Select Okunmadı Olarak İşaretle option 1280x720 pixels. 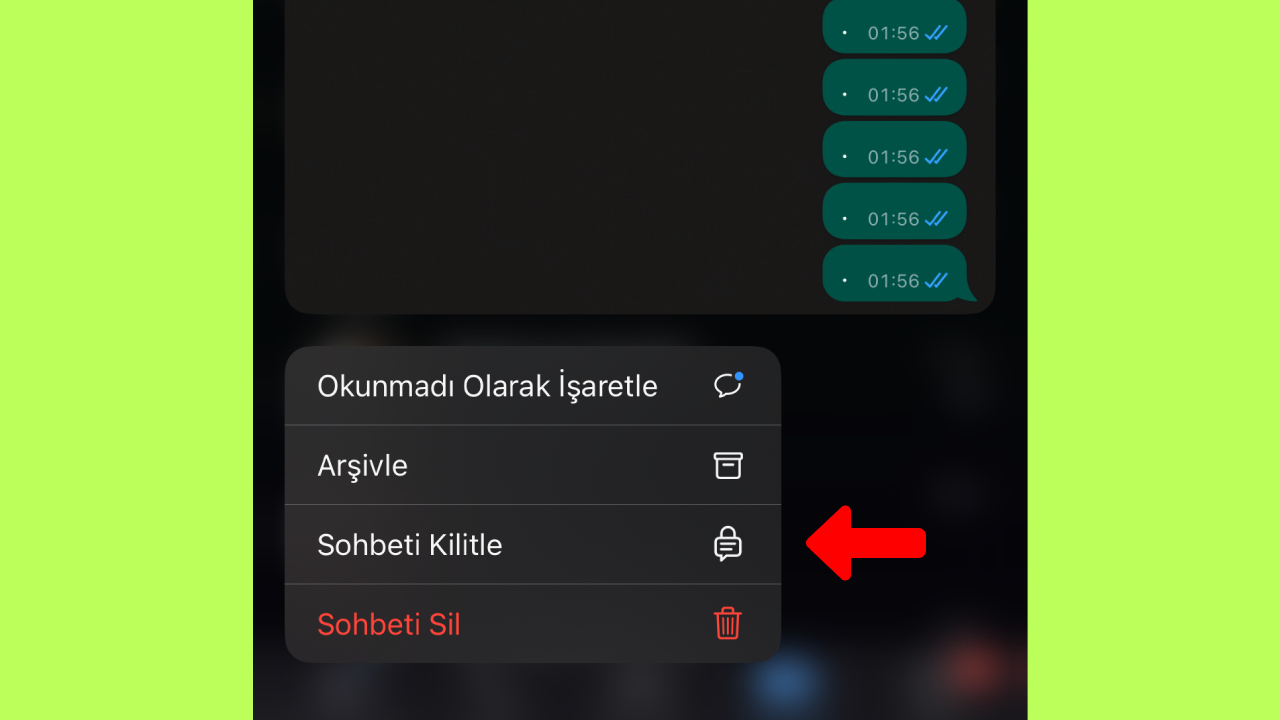tap(531, 386)
